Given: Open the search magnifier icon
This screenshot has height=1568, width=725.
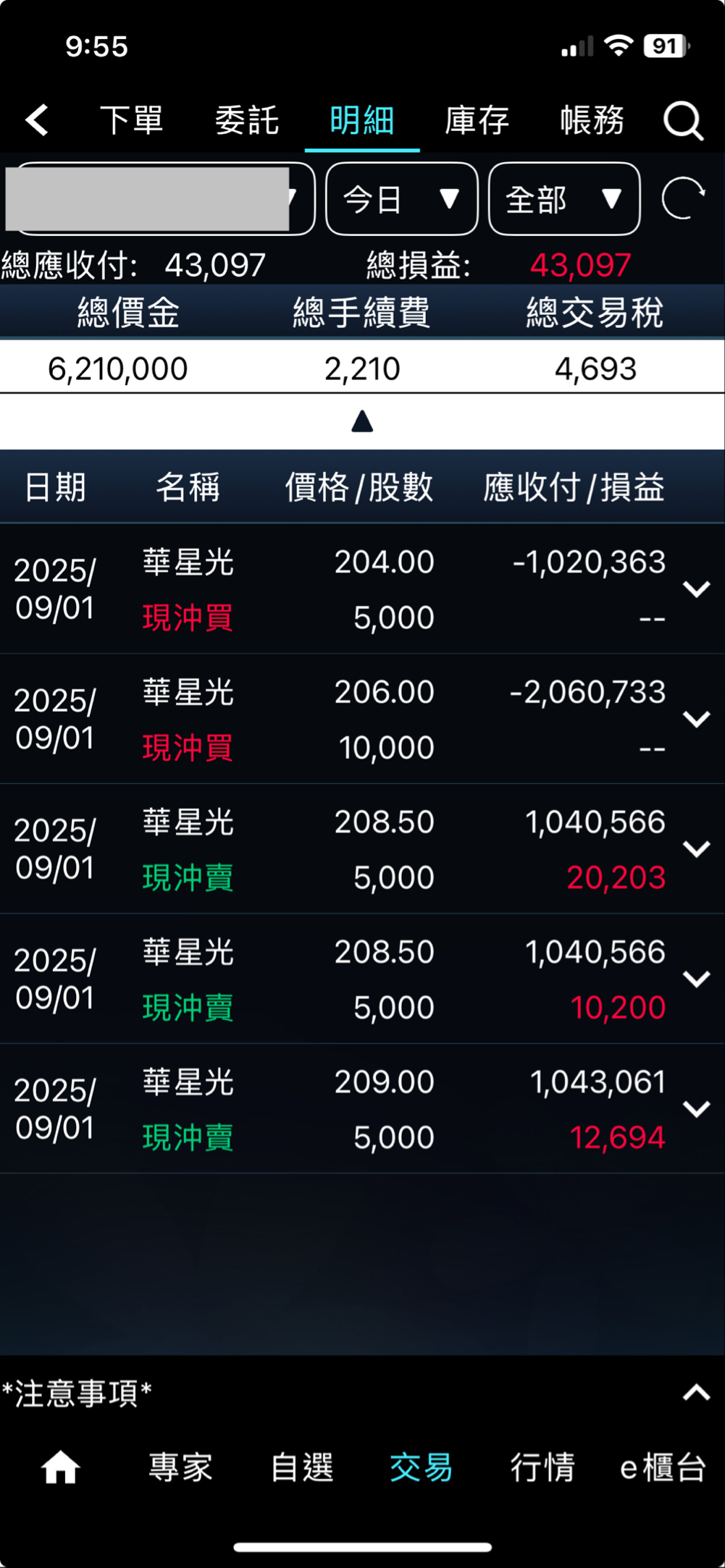Looking at the screenshot, I should (x=683, y=121).
